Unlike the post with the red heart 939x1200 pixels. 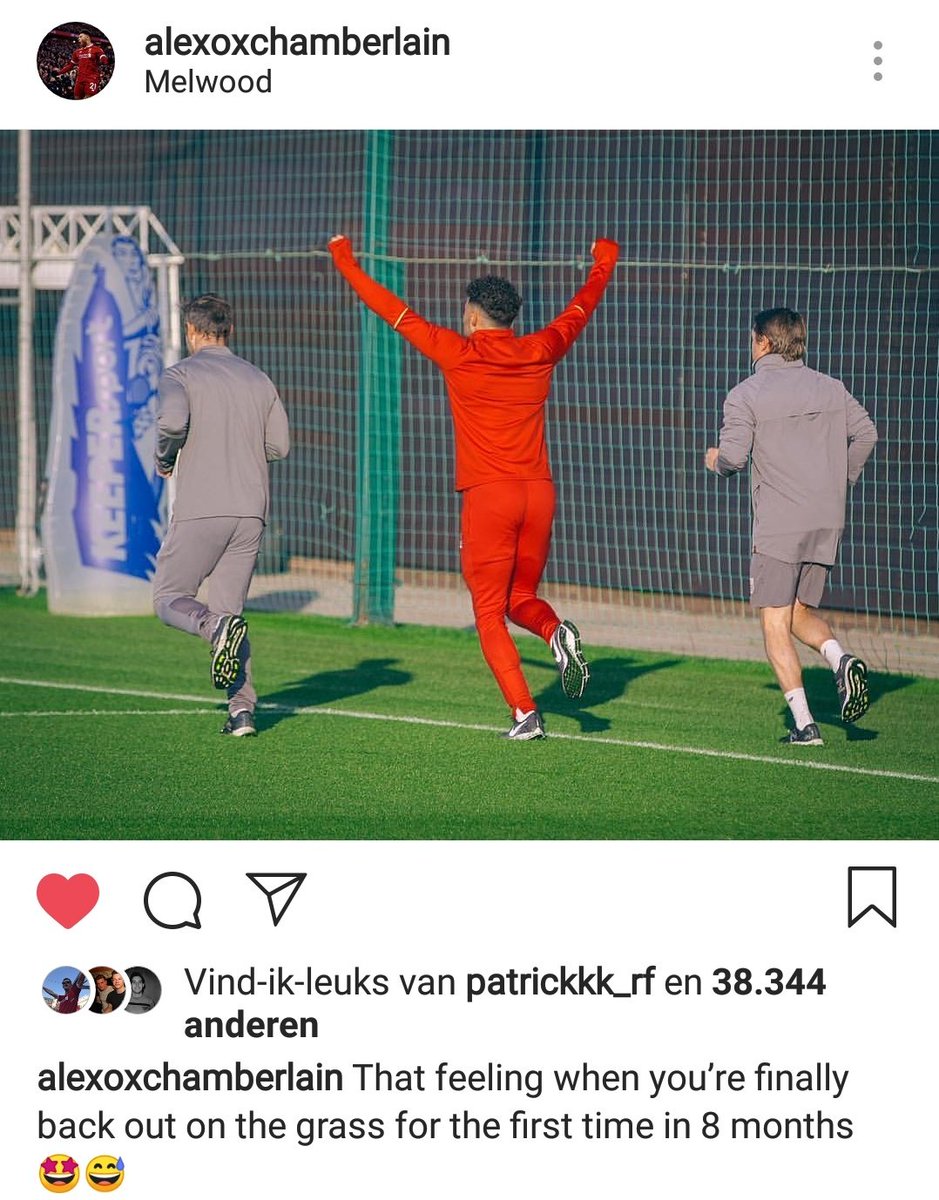(68, 900)
